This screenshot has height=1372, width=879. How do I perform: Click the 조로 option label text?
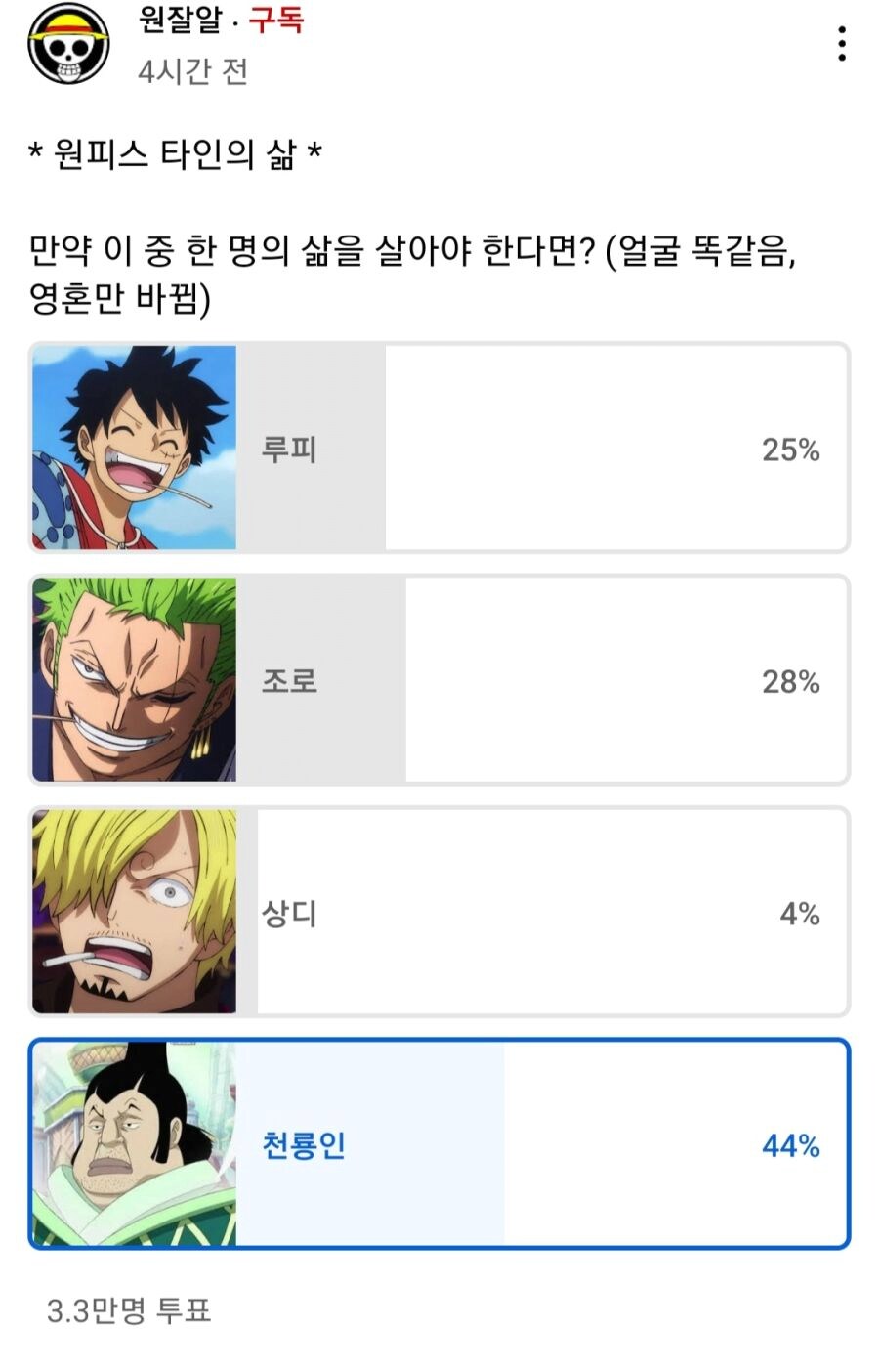point(291,682)
